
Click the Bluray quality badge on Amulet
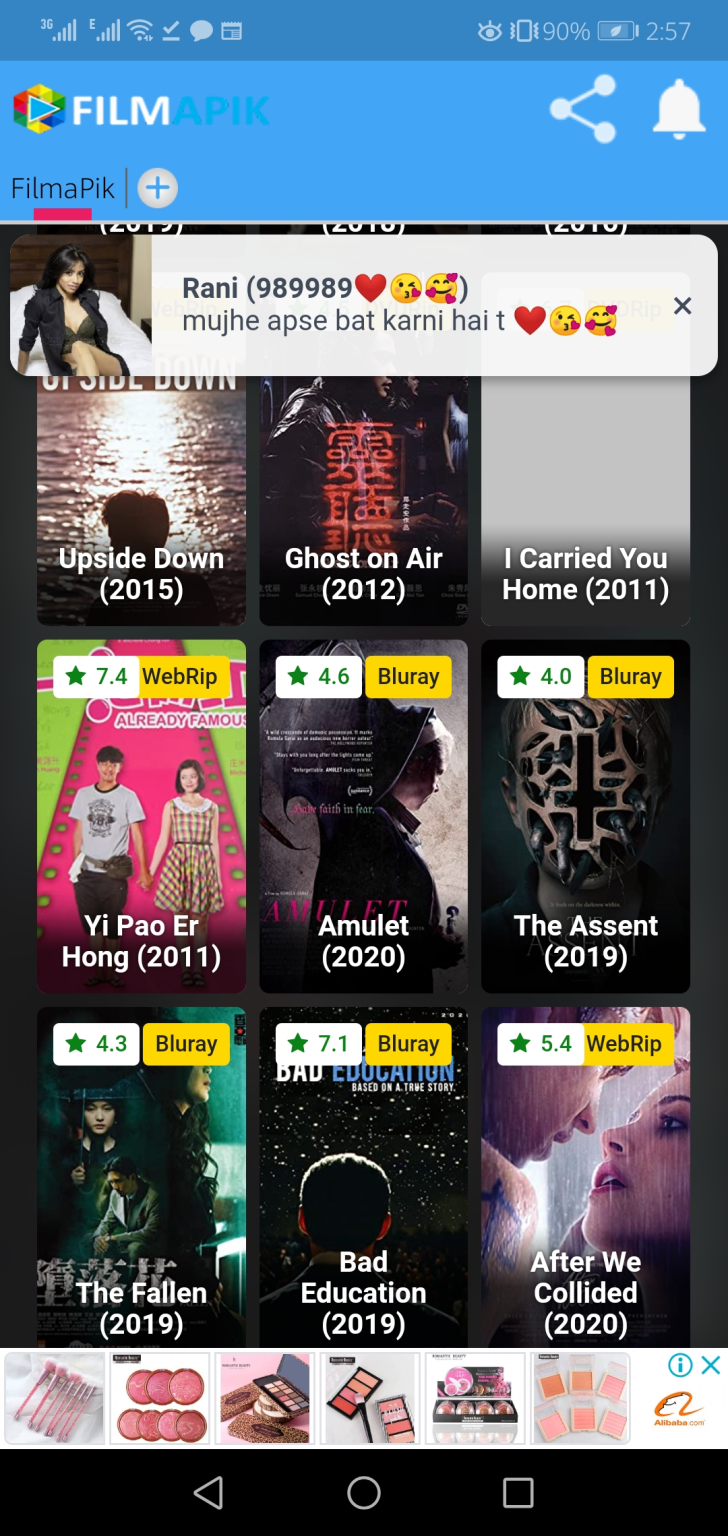(408, 676)
